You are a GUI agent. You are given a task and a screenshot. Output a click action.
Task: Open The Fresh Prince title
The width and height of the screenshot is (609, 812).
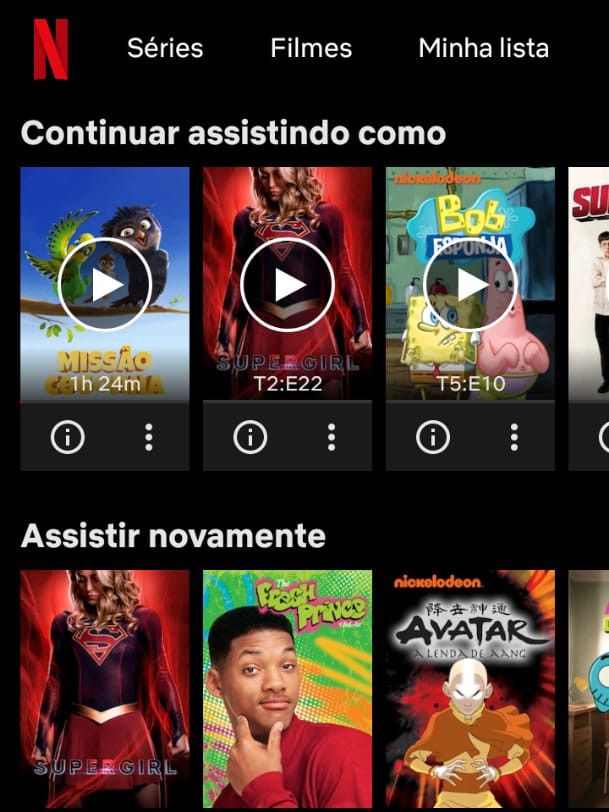click(288, 690)
